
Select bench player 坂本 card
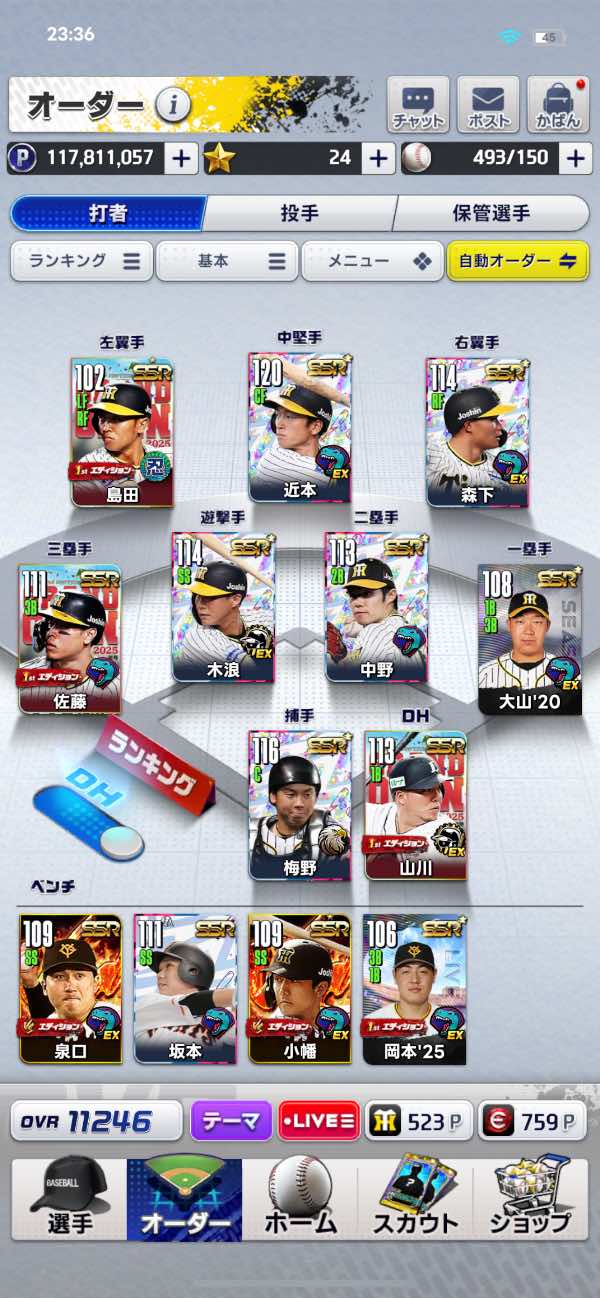pyautogui.click(x=185, y=989)
